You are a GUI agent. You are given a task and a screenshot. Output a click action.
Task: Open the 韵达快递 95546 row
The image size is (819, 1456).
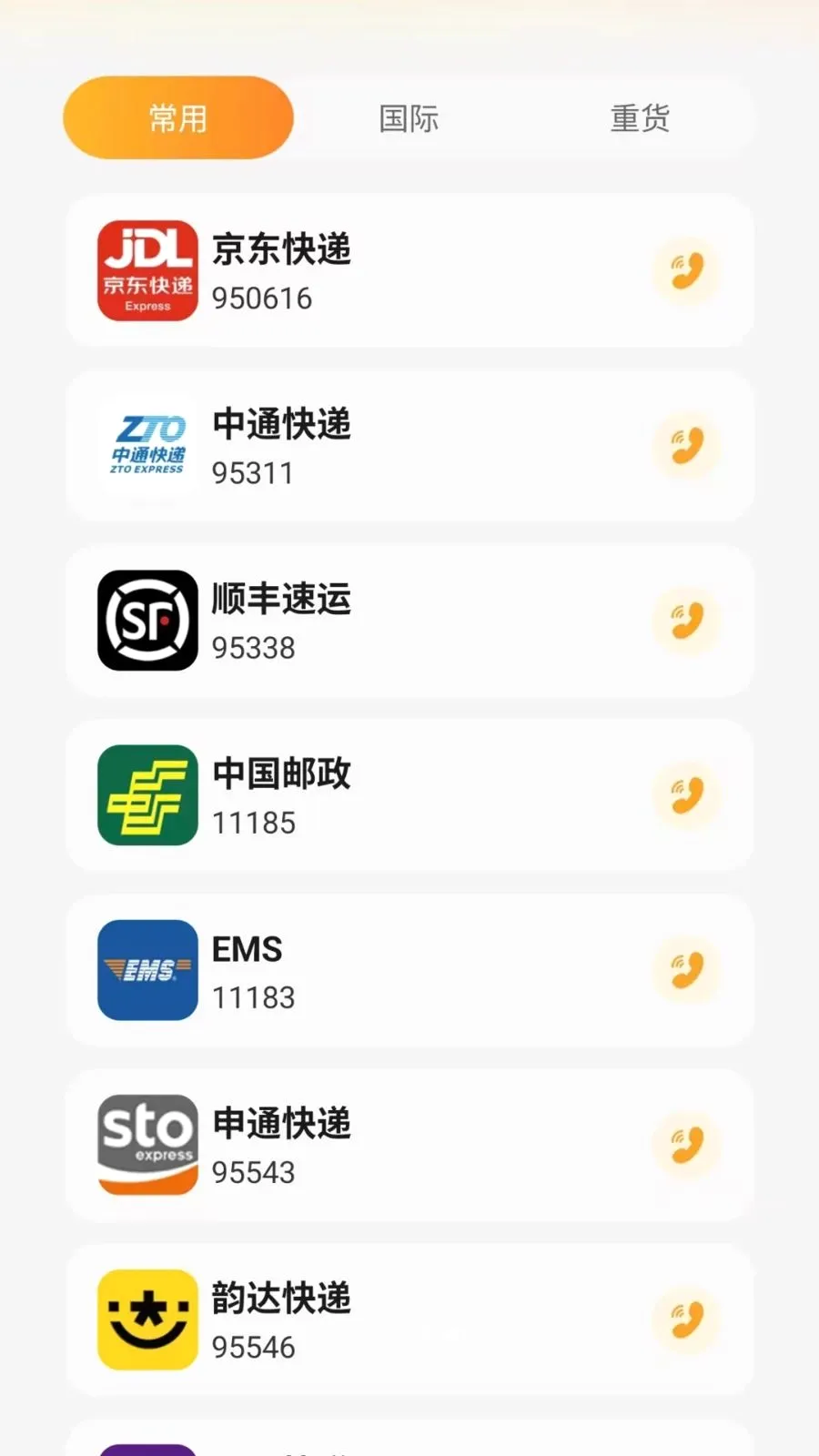point(409,1319)
